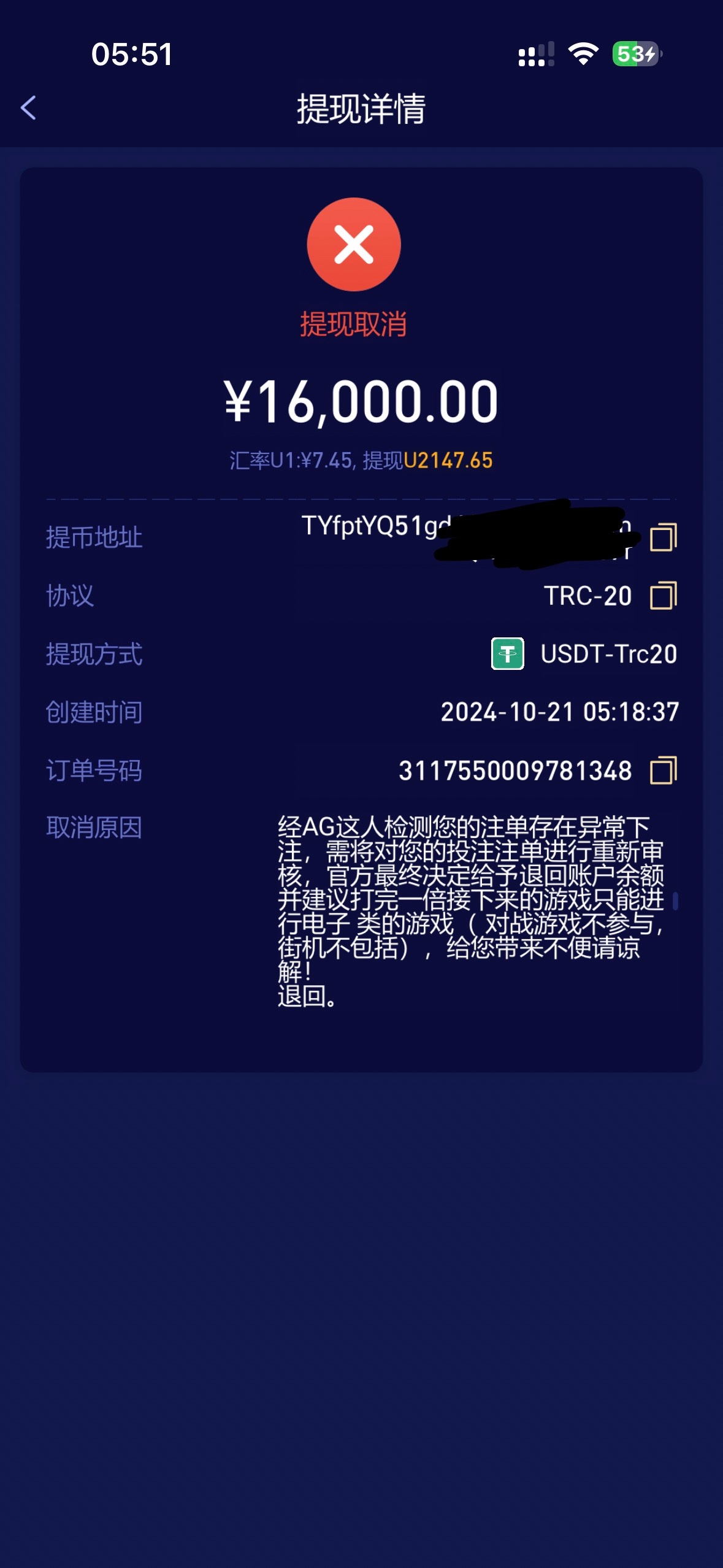Screen dimensions: 723x1568
Task: Copy the TRC-20 protocol value
Action: coord(663,596)
